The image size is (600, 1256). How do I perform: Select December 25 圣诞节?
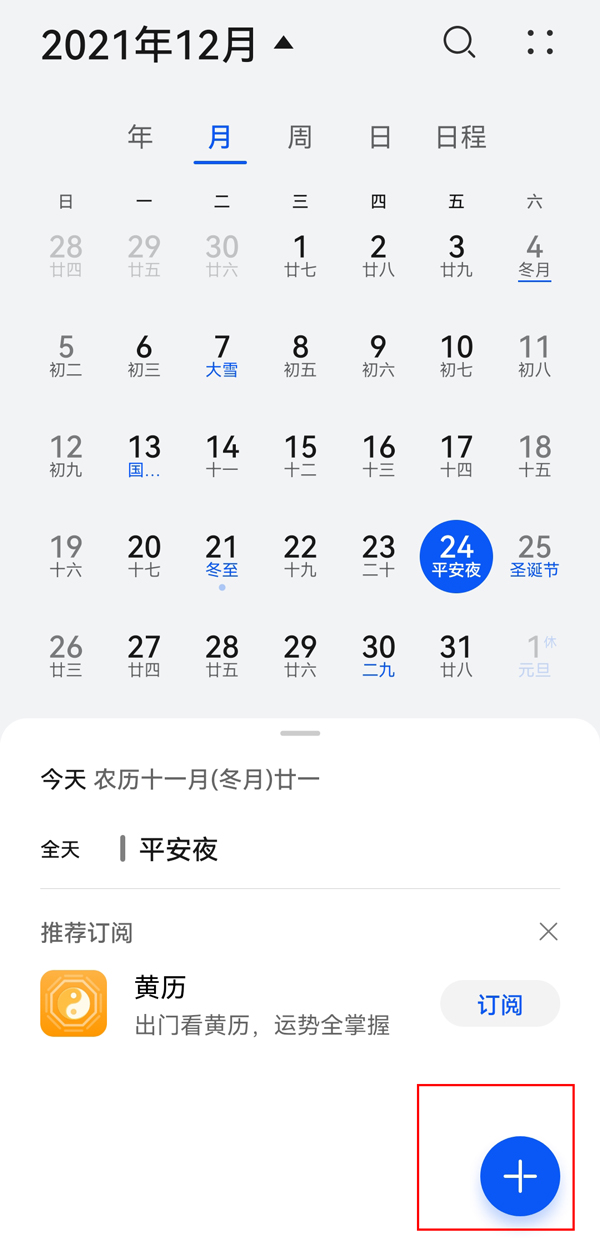[534, 556]
